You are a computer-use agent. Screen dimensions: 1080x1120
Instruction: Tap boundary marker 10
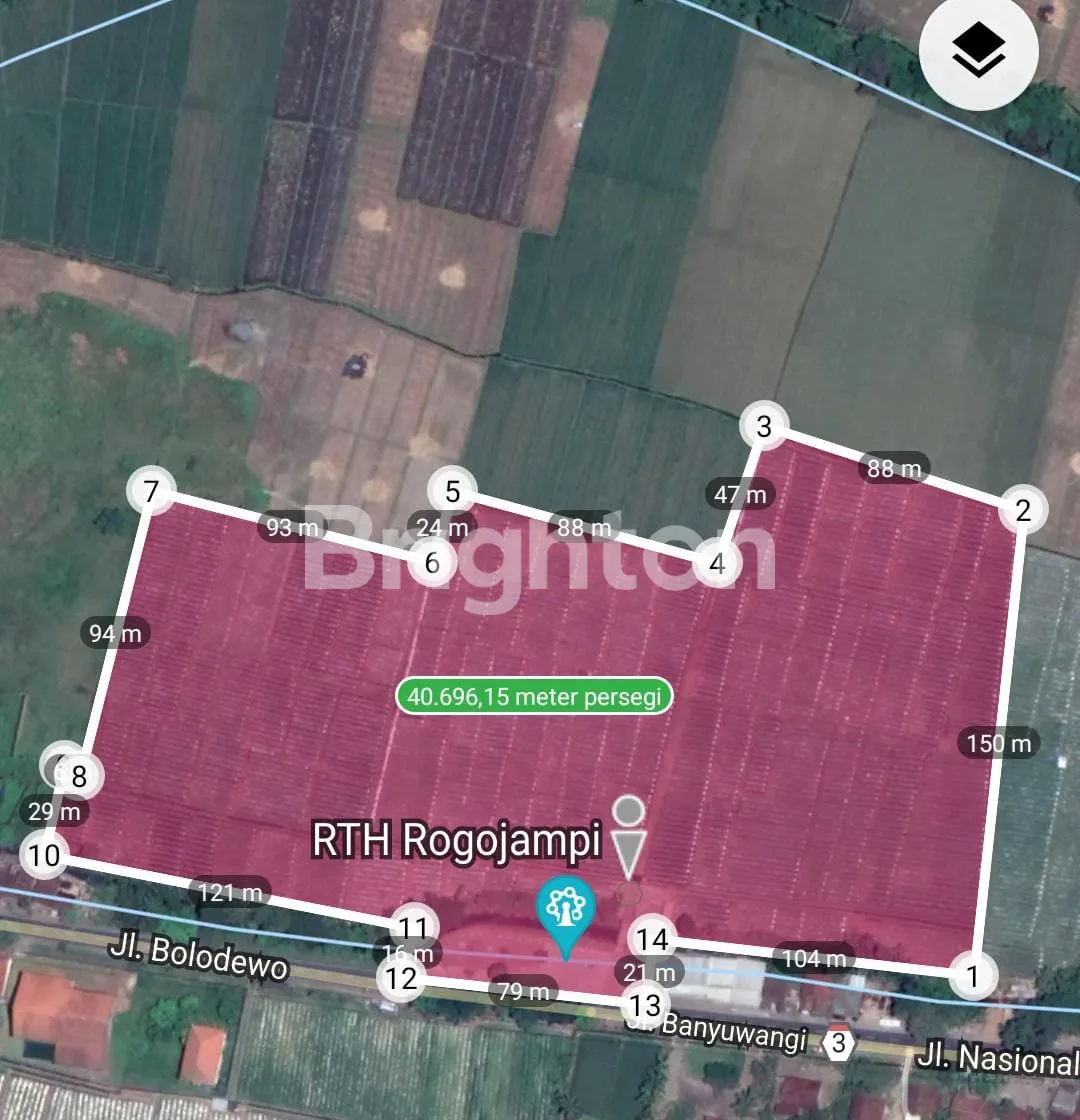coord(44,855)
